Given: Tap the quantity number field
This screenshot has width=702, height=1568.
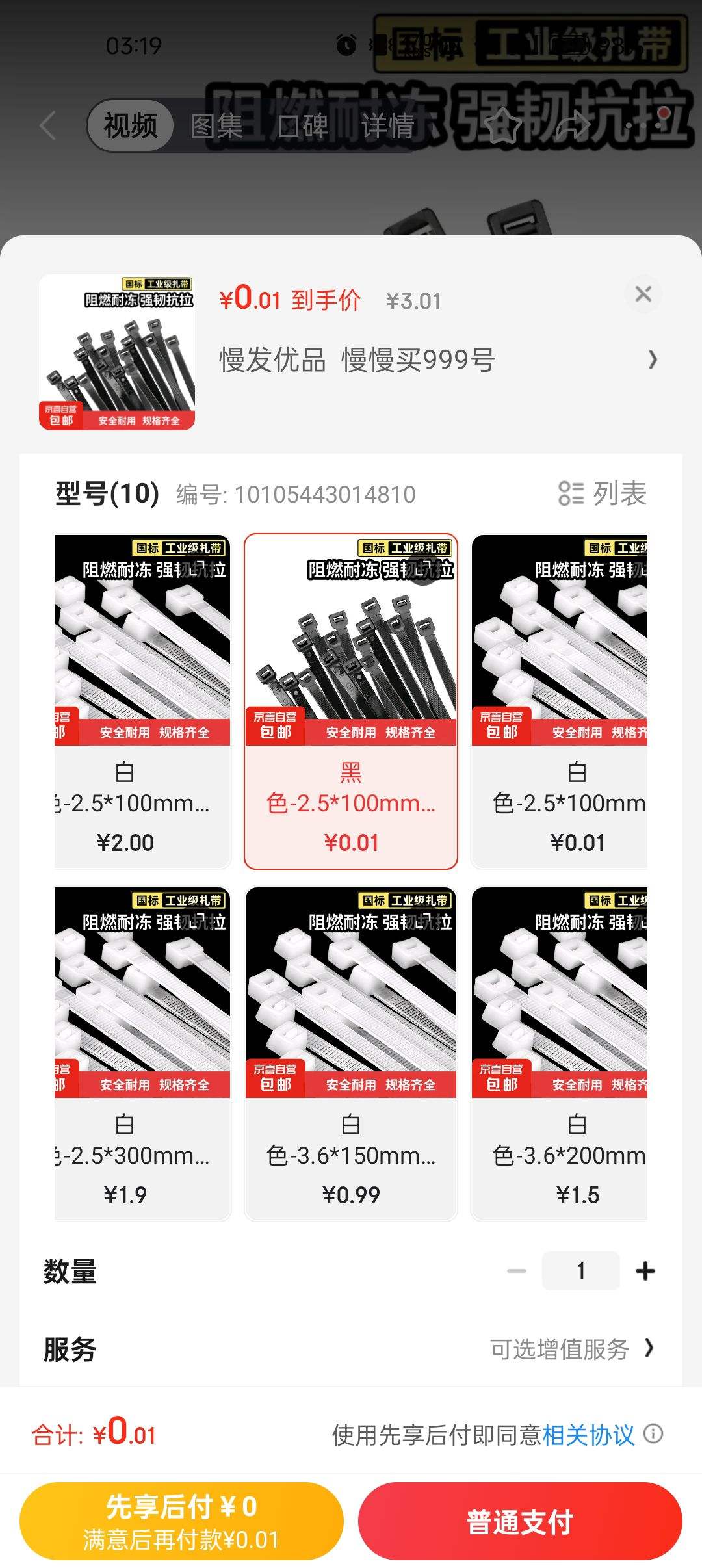Looking at the screenshot, I should 580,1271.
